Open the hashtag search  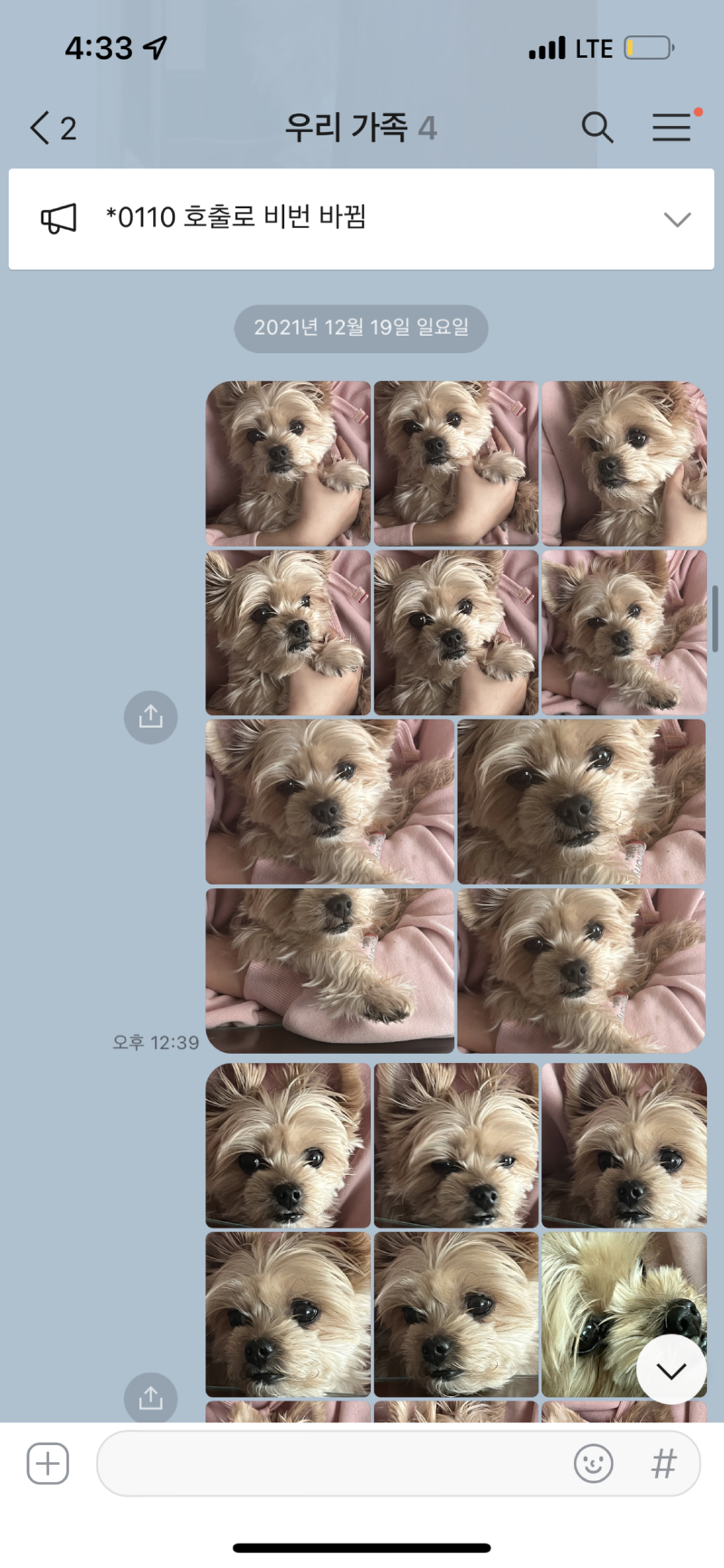(x=663, y=1463)
